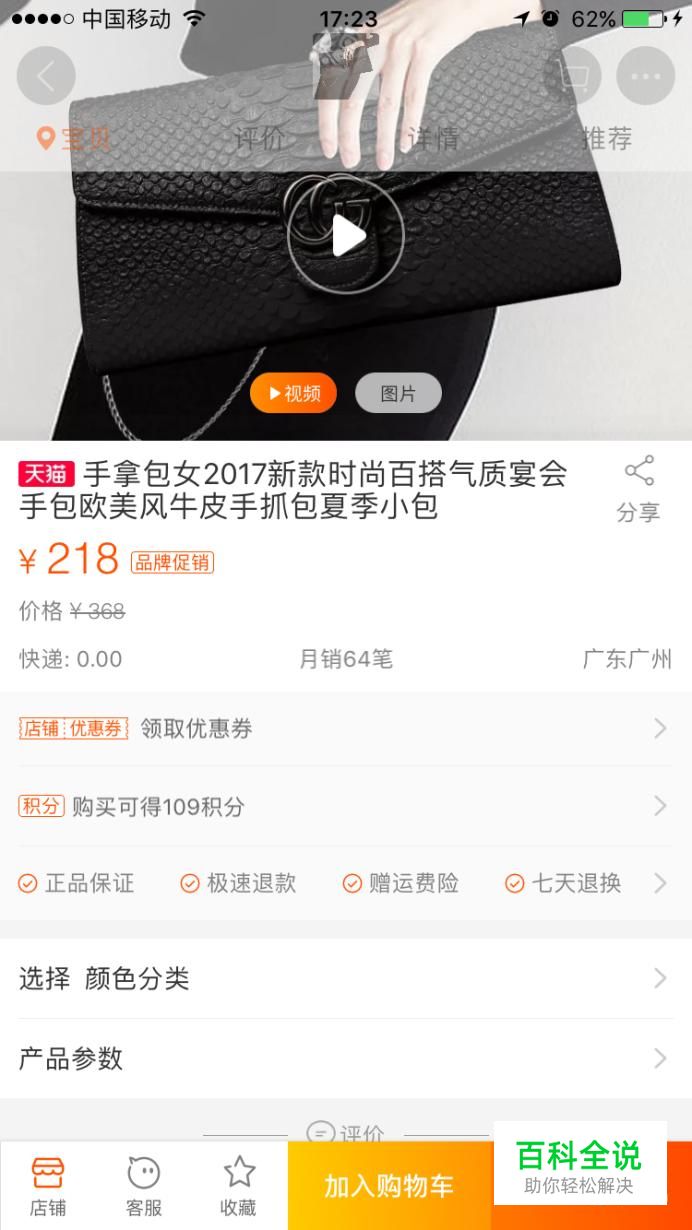Play the product video

coord(346,236)
